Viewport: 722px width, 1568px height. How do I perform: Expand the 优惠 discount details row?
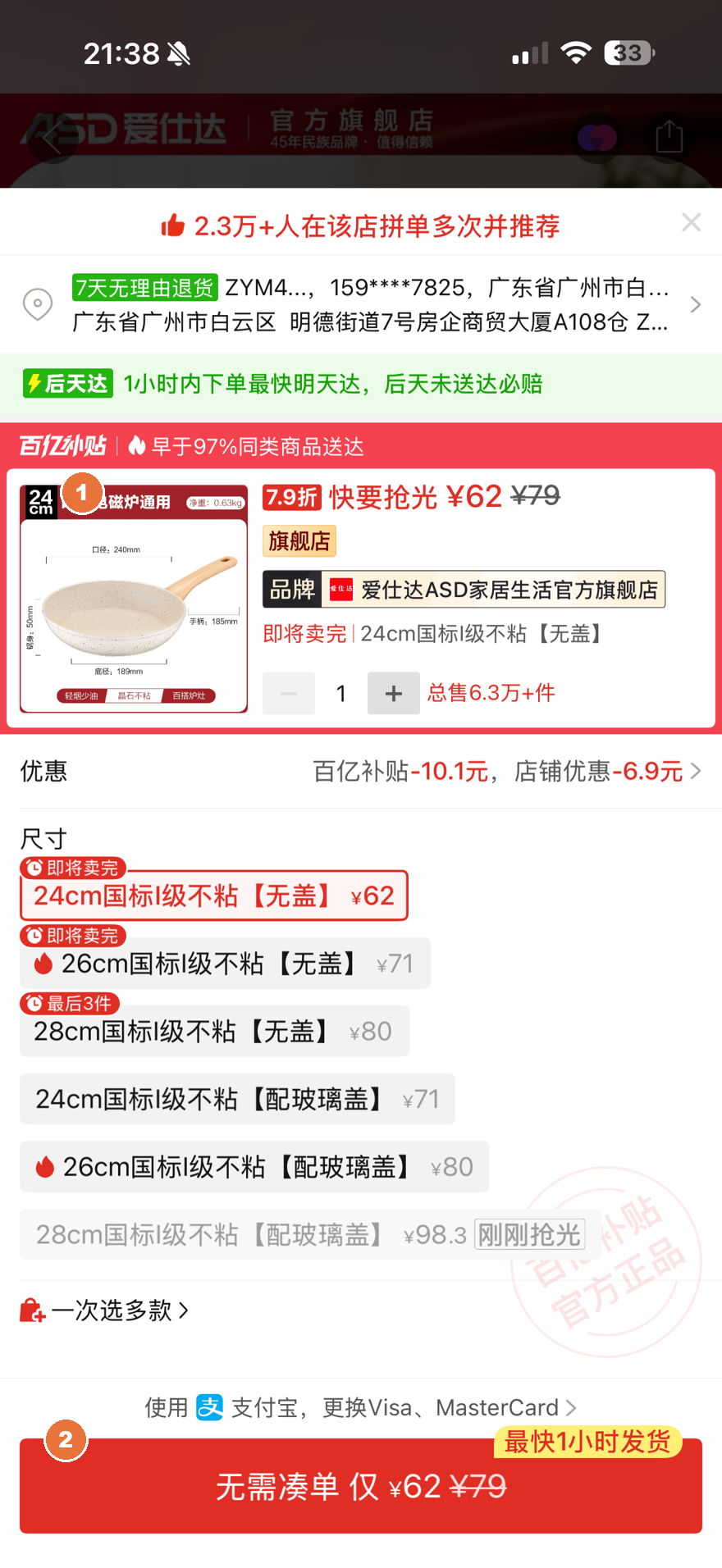click(x=361, y=771)
